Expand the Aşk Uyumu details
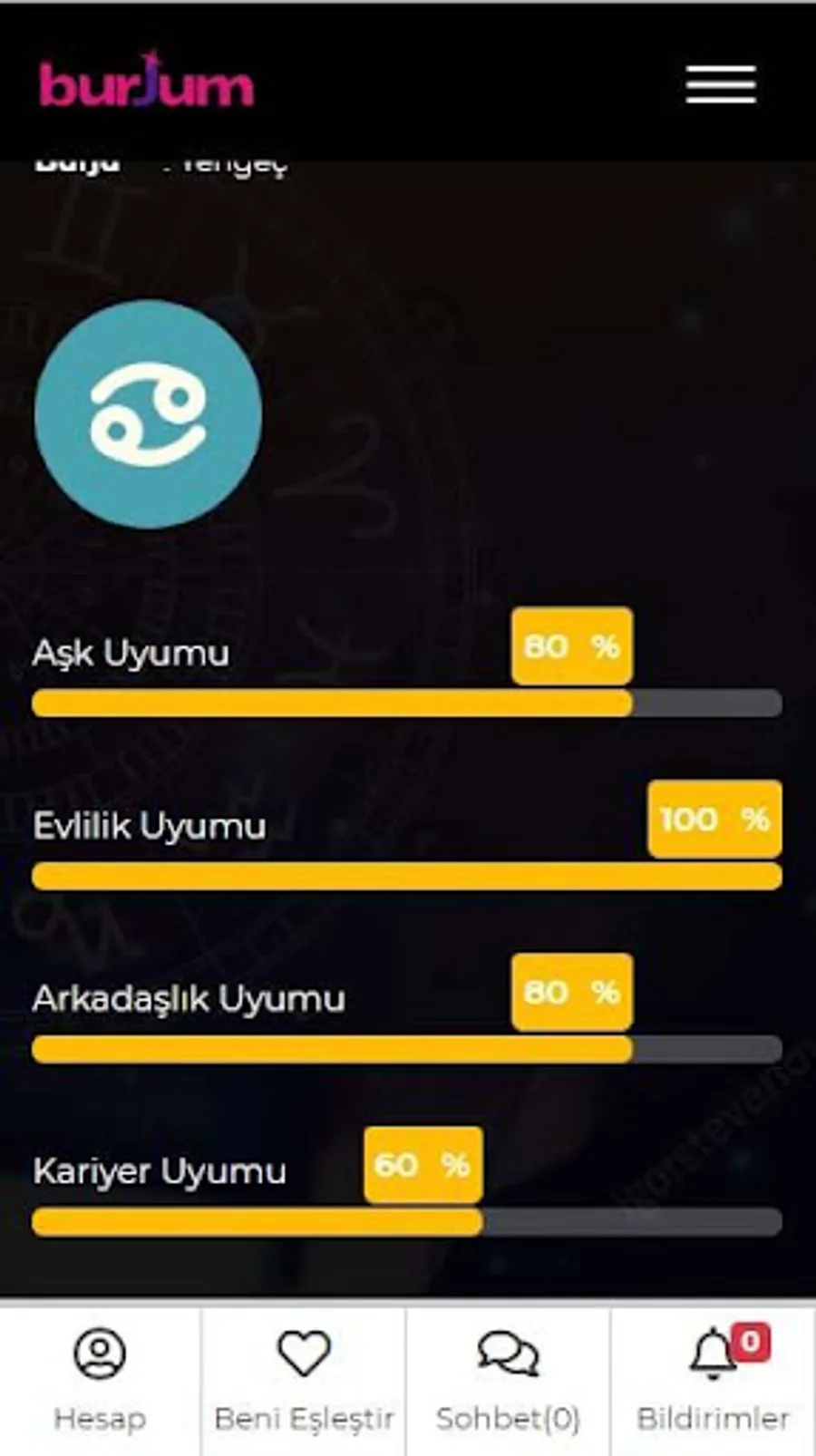Viewport: 816px width, 1456px height. tap(131, 653)
